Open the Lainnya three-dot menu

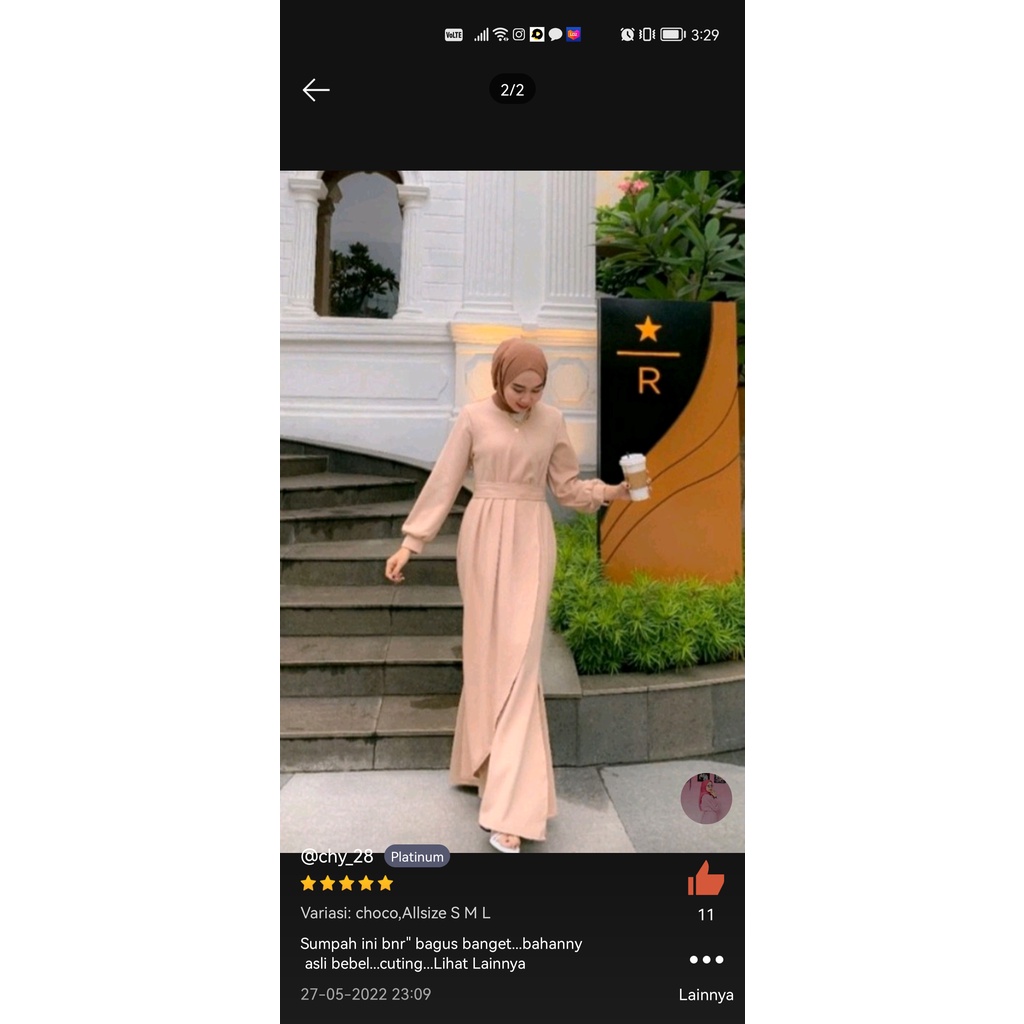click(x=706, y=960)
